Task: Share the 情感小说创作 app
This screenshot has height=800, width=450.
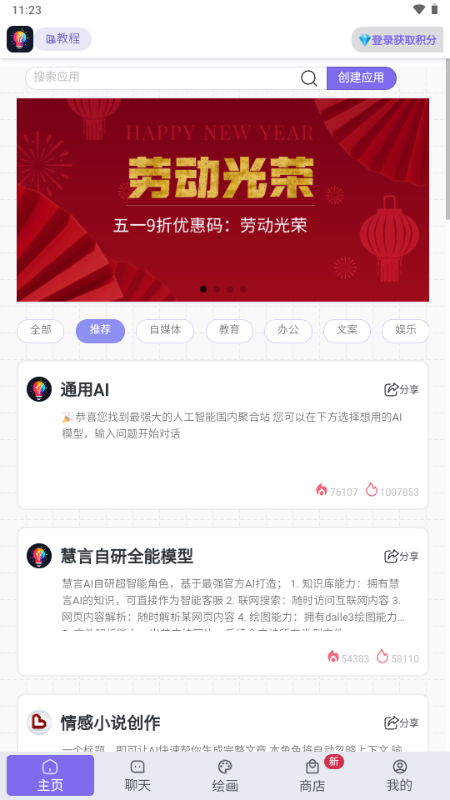Action: [402, 723]
